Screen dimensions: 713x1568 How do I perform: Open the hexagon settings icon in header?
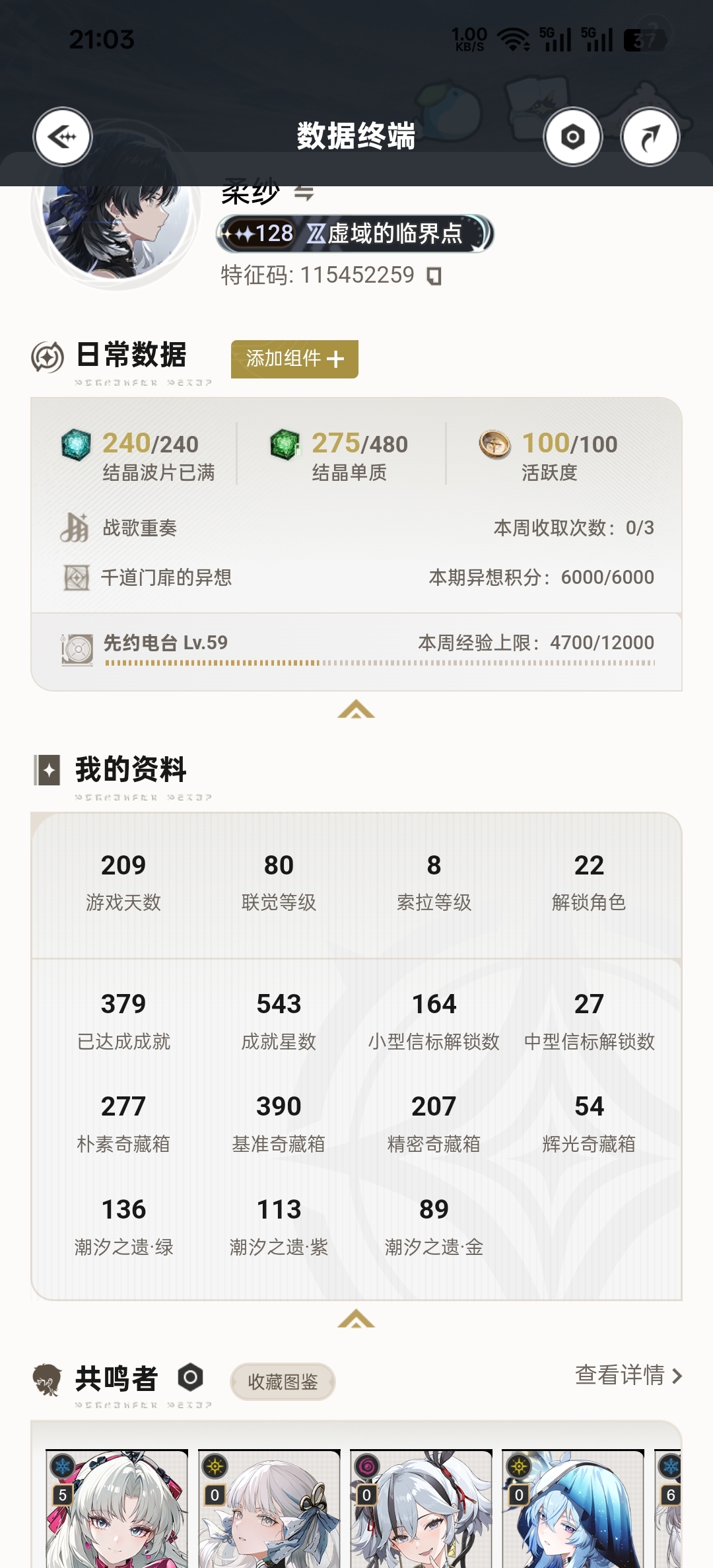572,137
